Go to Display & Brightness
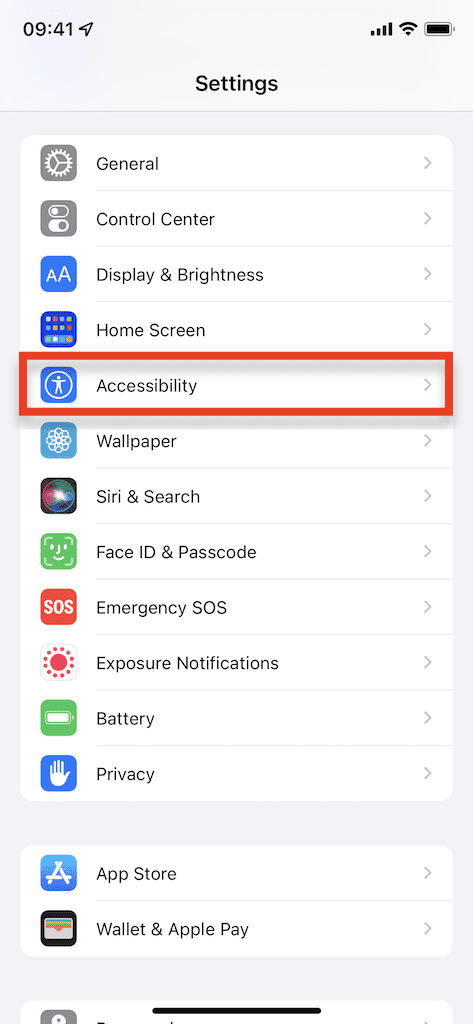The width and height of the screenshot is (473, 1024). pos(236,274)
